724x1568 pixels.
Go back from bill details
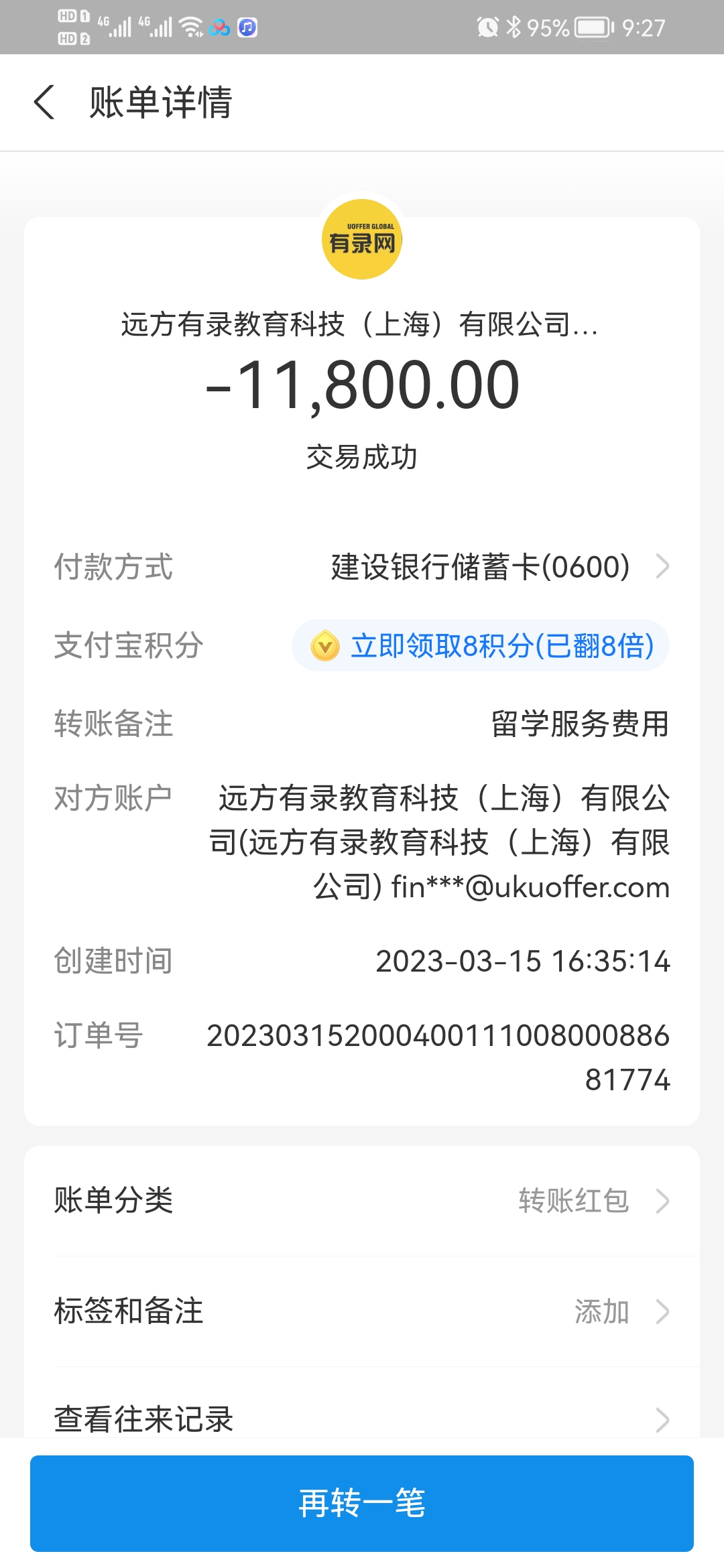pyautogui.click(x=44, y=103)
